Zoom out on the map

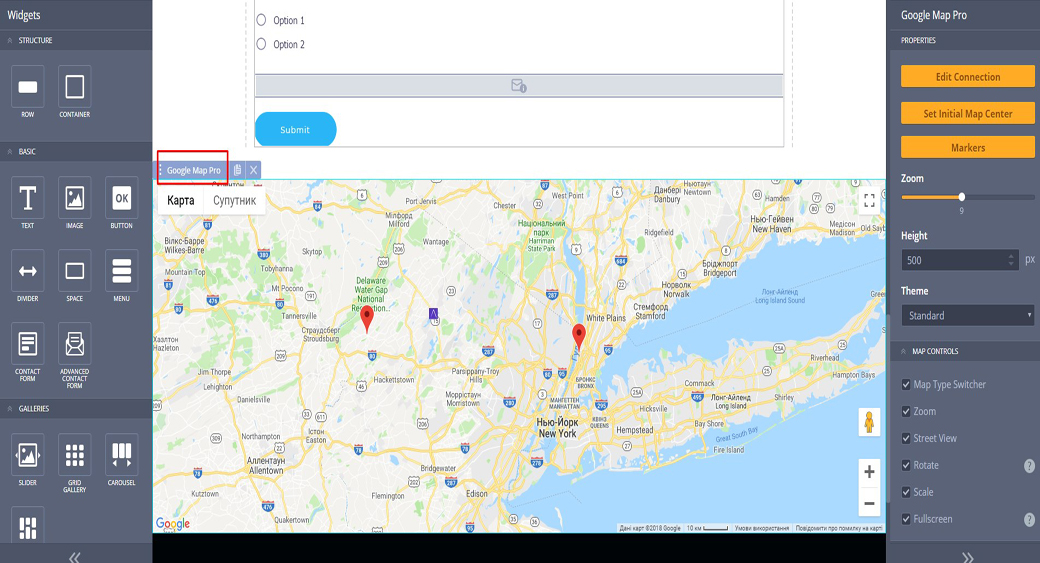click(869, 503)
